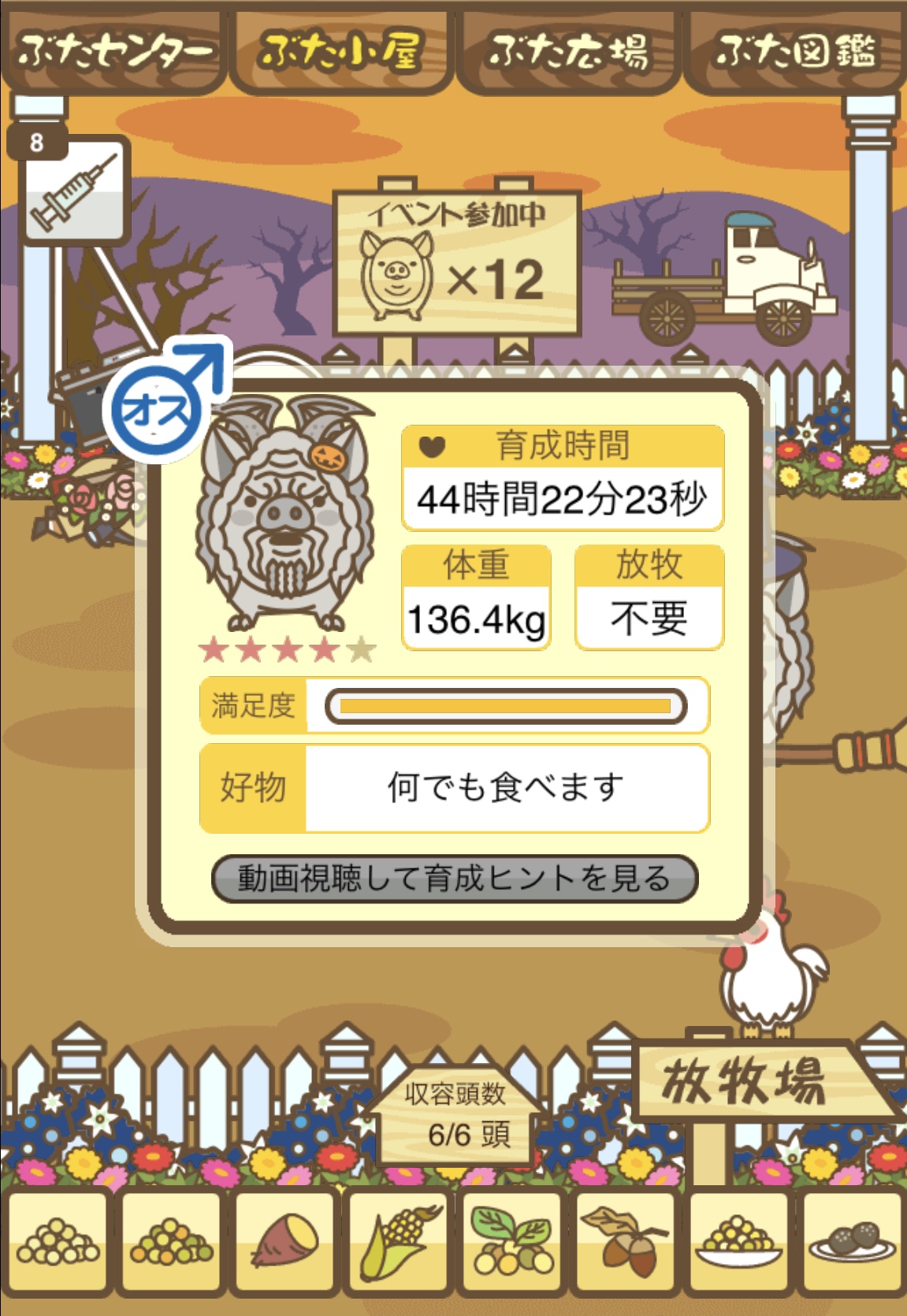Switch to the ぶた小屋 tab
This screenshot has height=1316, width=907.
[341, 52]
